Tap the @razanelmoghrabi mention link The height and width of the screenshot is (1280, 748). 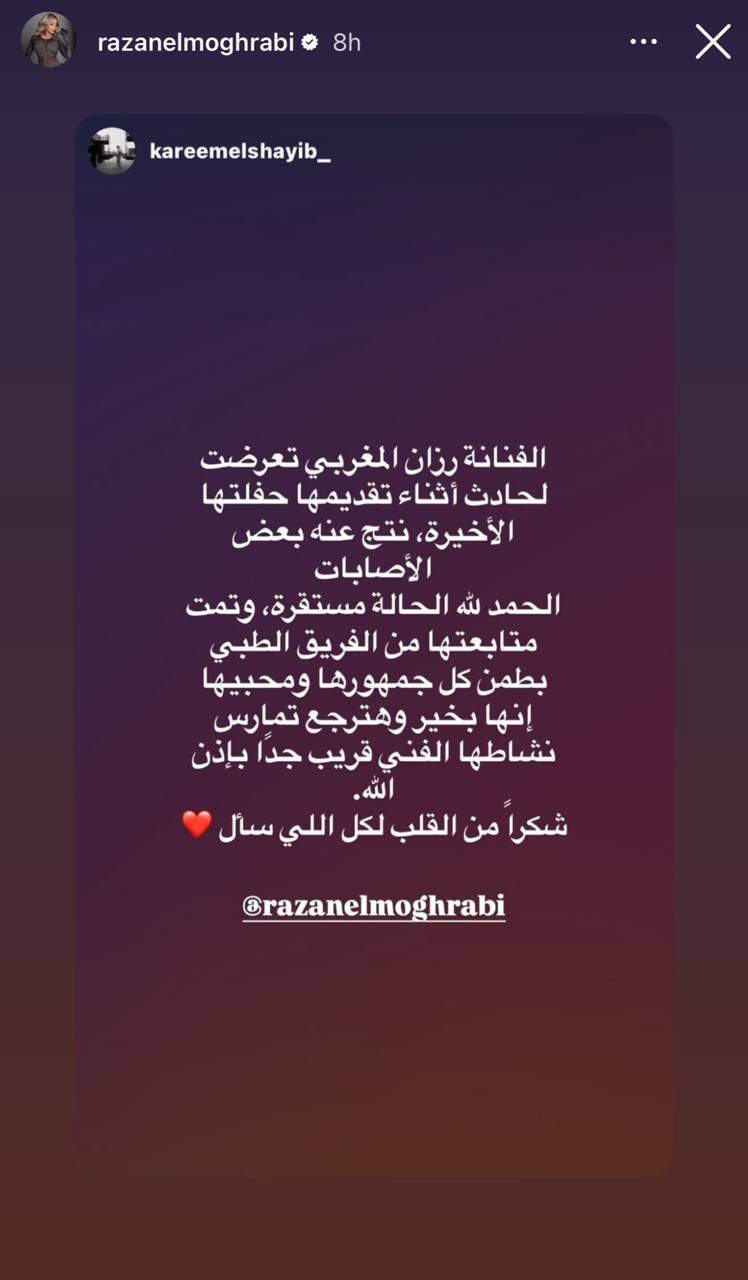374,906
